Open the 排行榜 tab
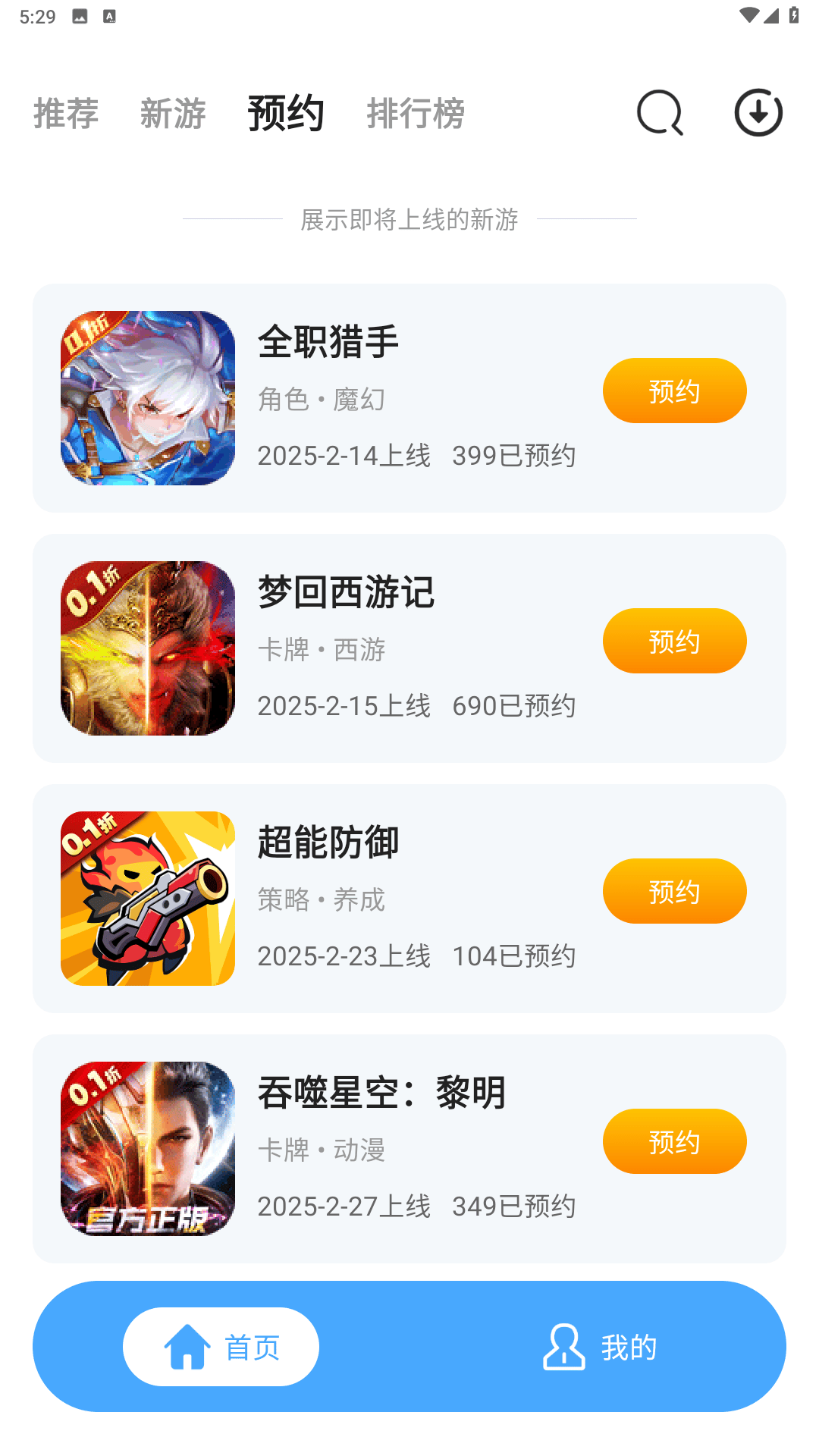 416,114
